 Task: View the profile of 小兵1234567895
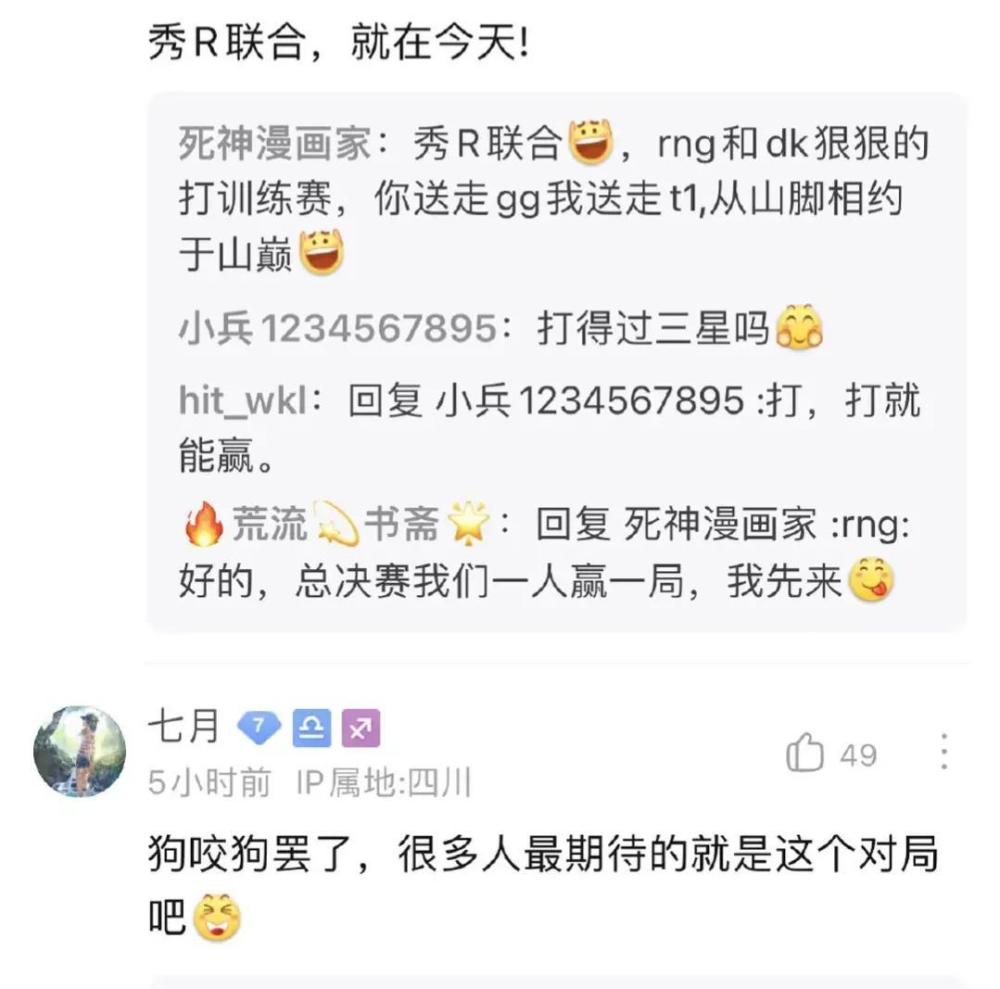point(336,329)
